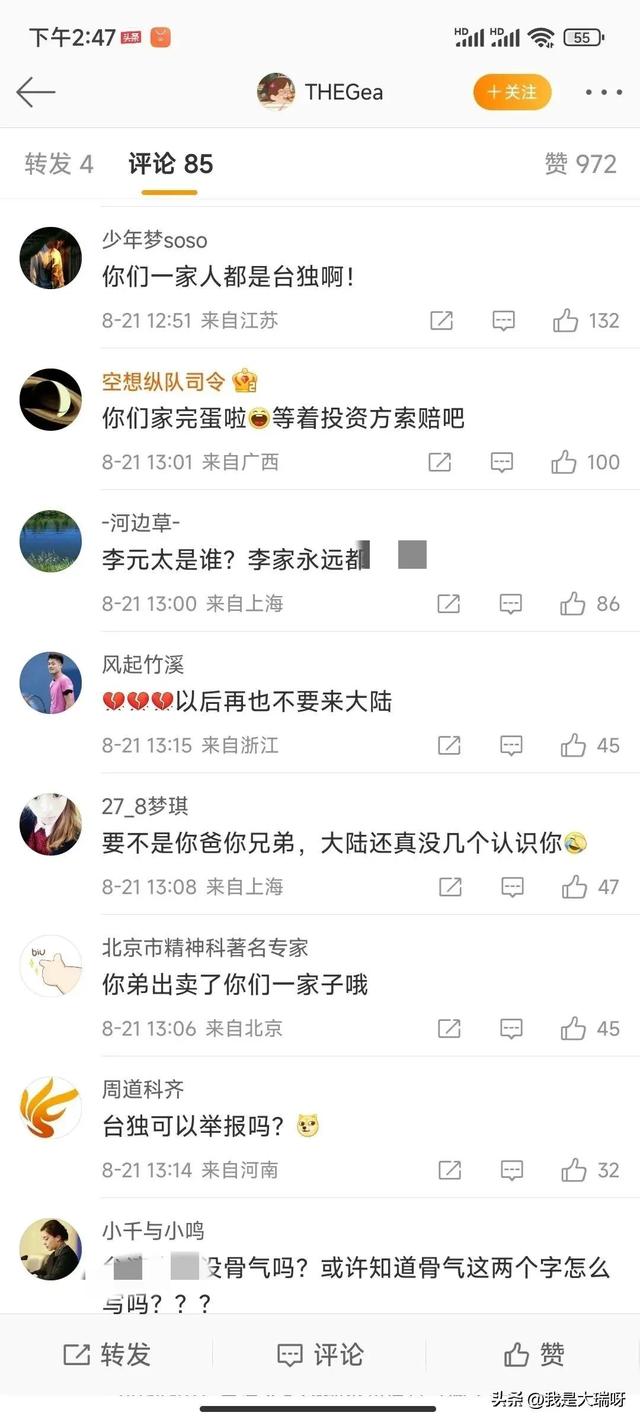Open the three-dot overflow menu
The width and height of the screenshot is (640, 1422).
tap(603, 93)
